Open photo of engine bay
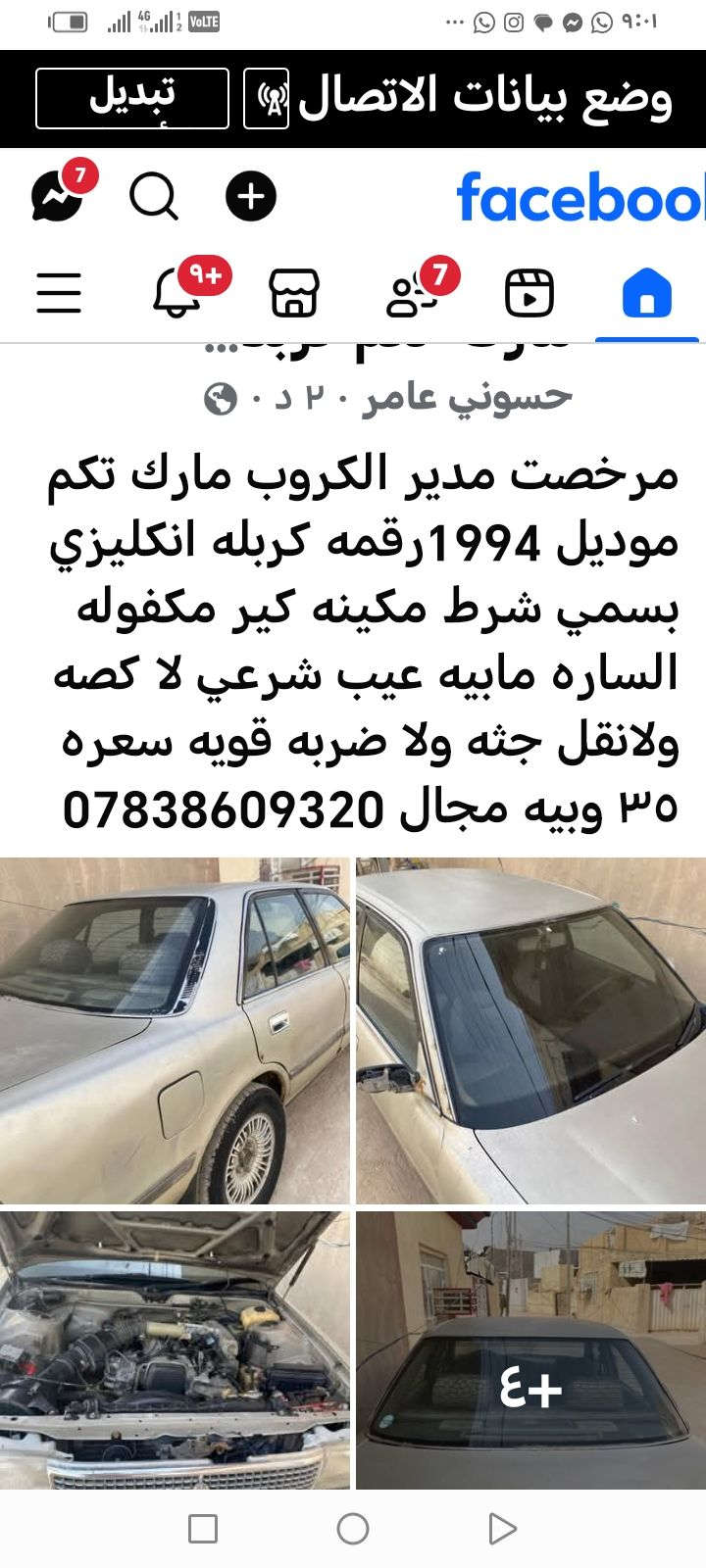706x1568 pixels. [x=175, y=1350]
